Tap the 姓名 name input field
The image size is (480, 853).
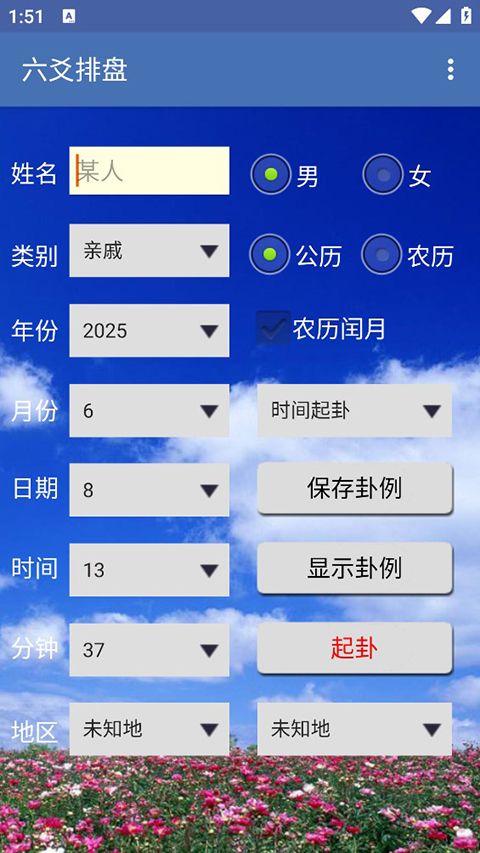pos(149,170)
